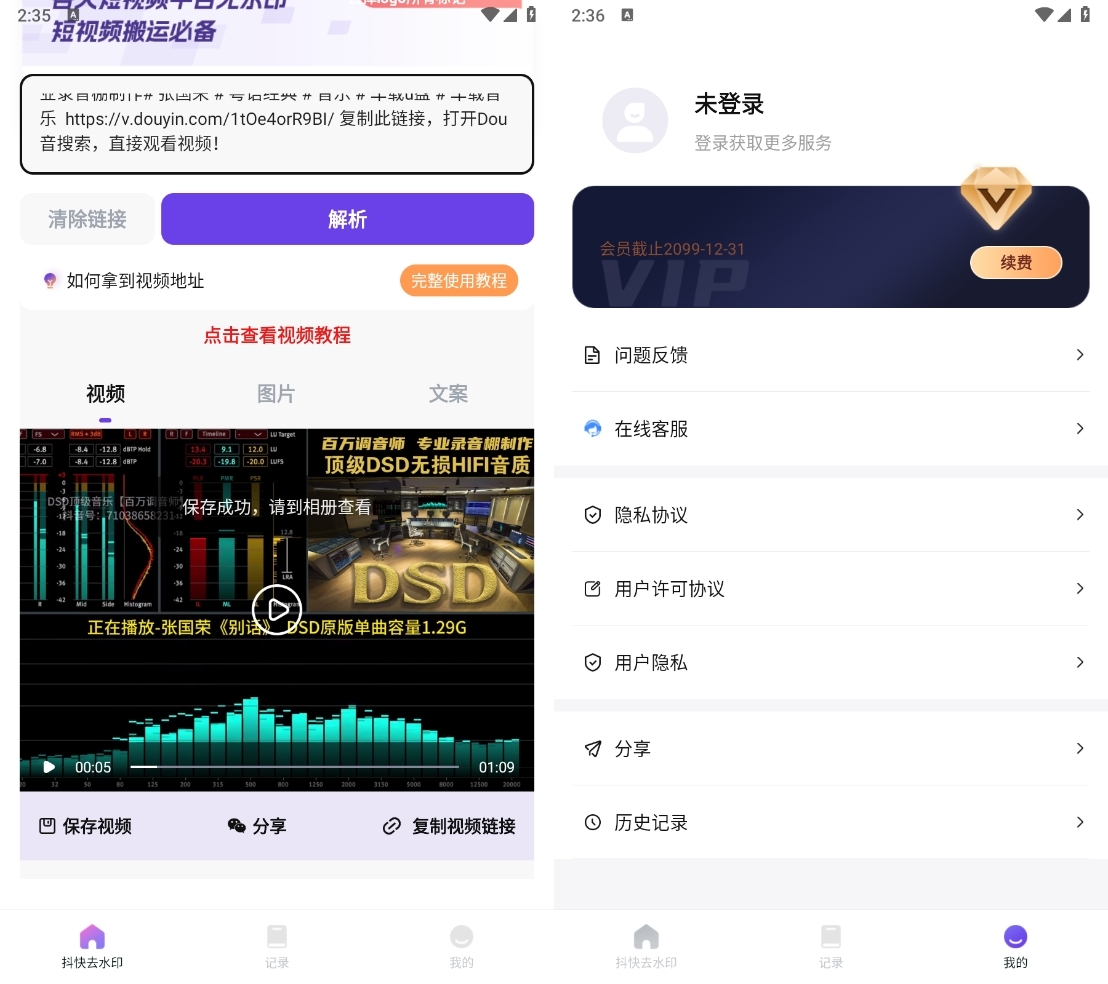Screen dimensions: 1108x984
Task: Tap 未登录 to log in
Action: [x=729, y=104]
